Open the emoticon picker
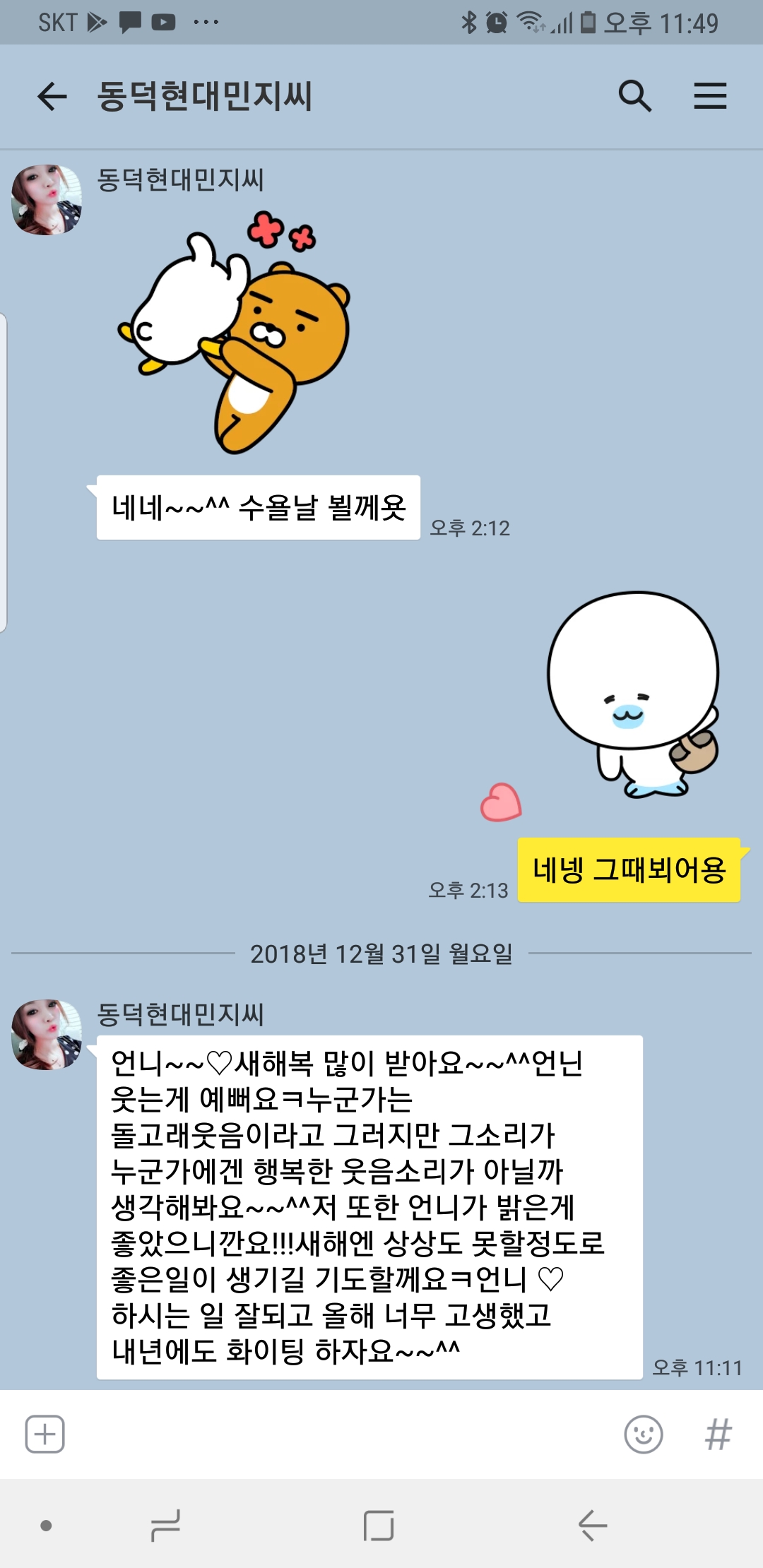This screenshot has width=763, height=1568. pyautogui.click(x=643, y=1435)
